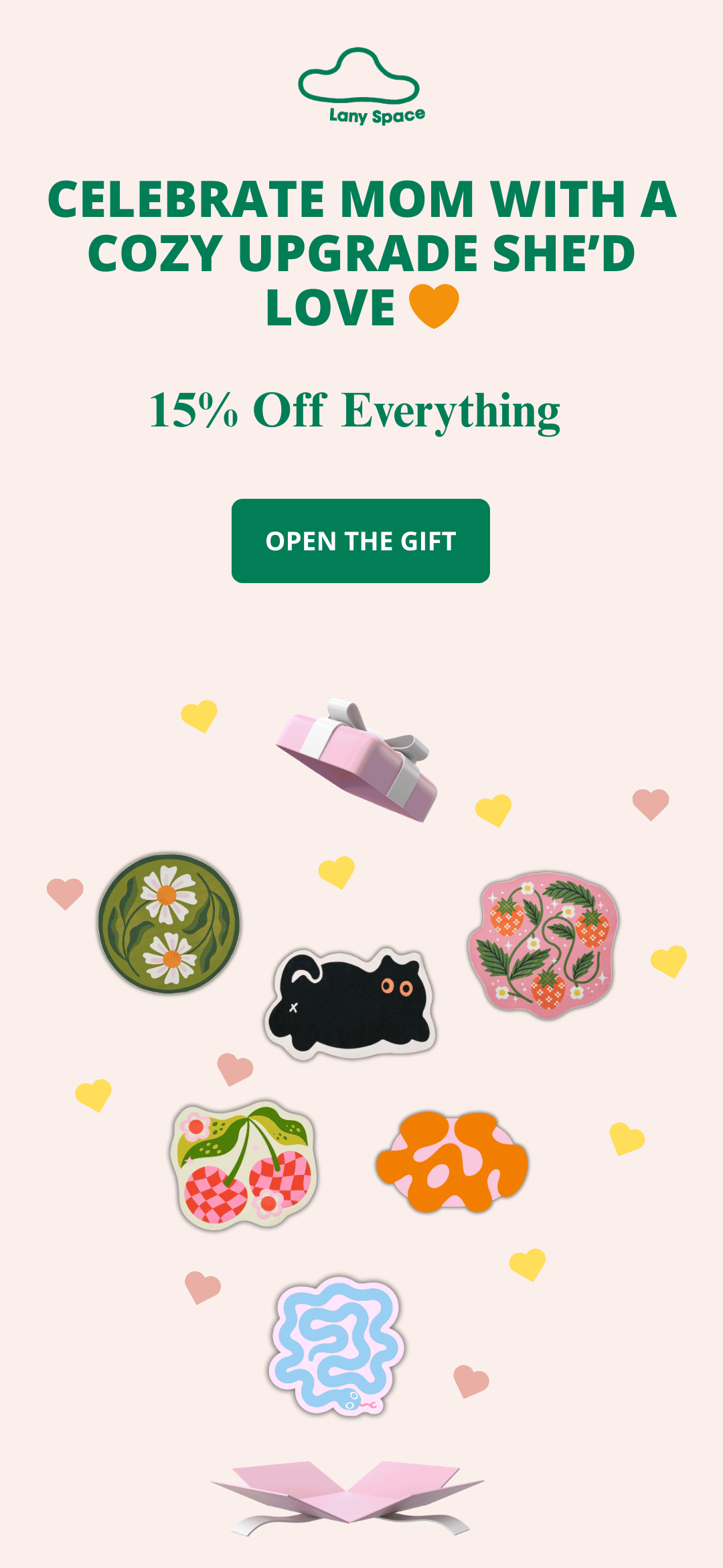
Task: Tap the Open the Gift button
Action: (361, 541)
